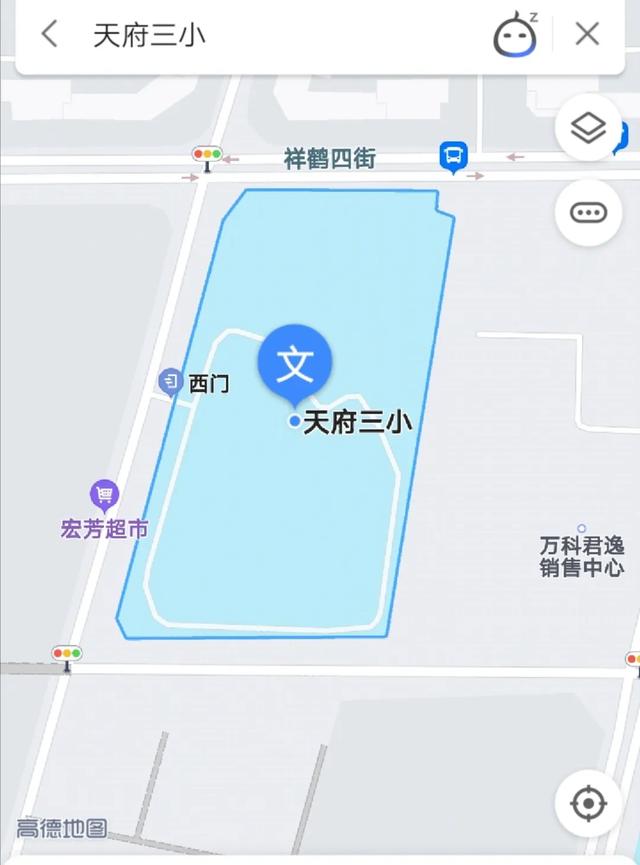View the bus stop on 祥鹤四街
This screenshot has width=640, height=865.
click(x=454, y=156)
